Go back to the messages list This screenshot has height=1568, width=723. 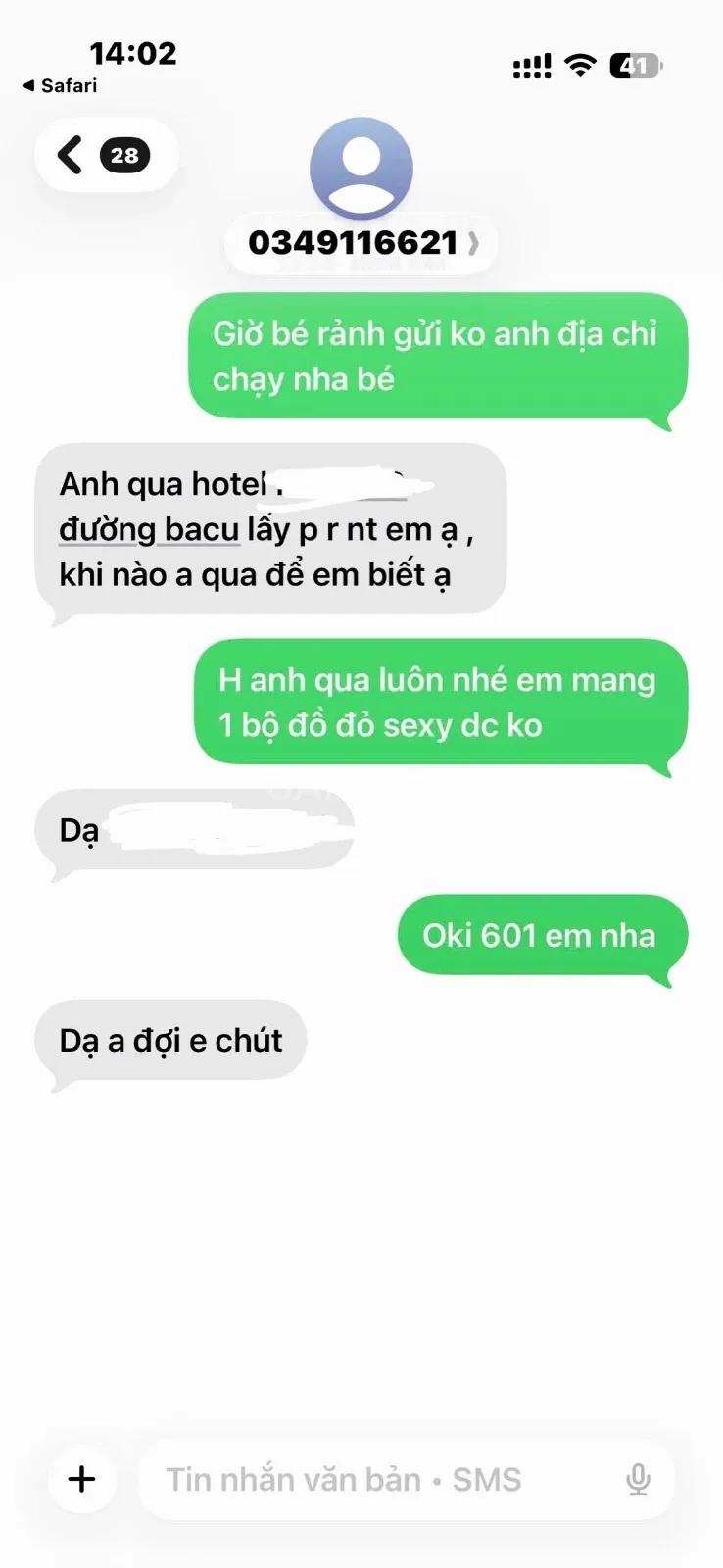(x=106, y=155)
